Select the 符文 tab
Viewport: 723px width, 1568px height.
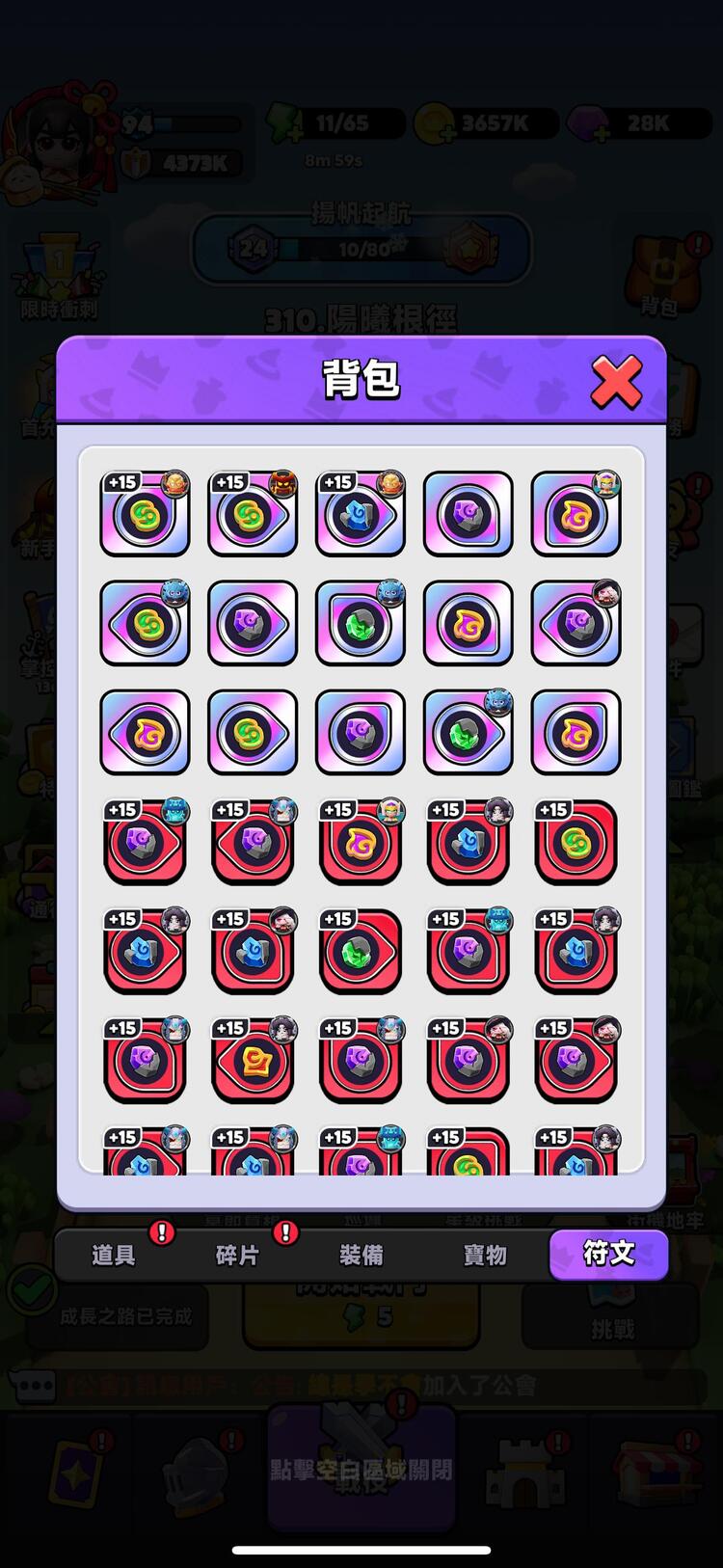[608, 1254]
